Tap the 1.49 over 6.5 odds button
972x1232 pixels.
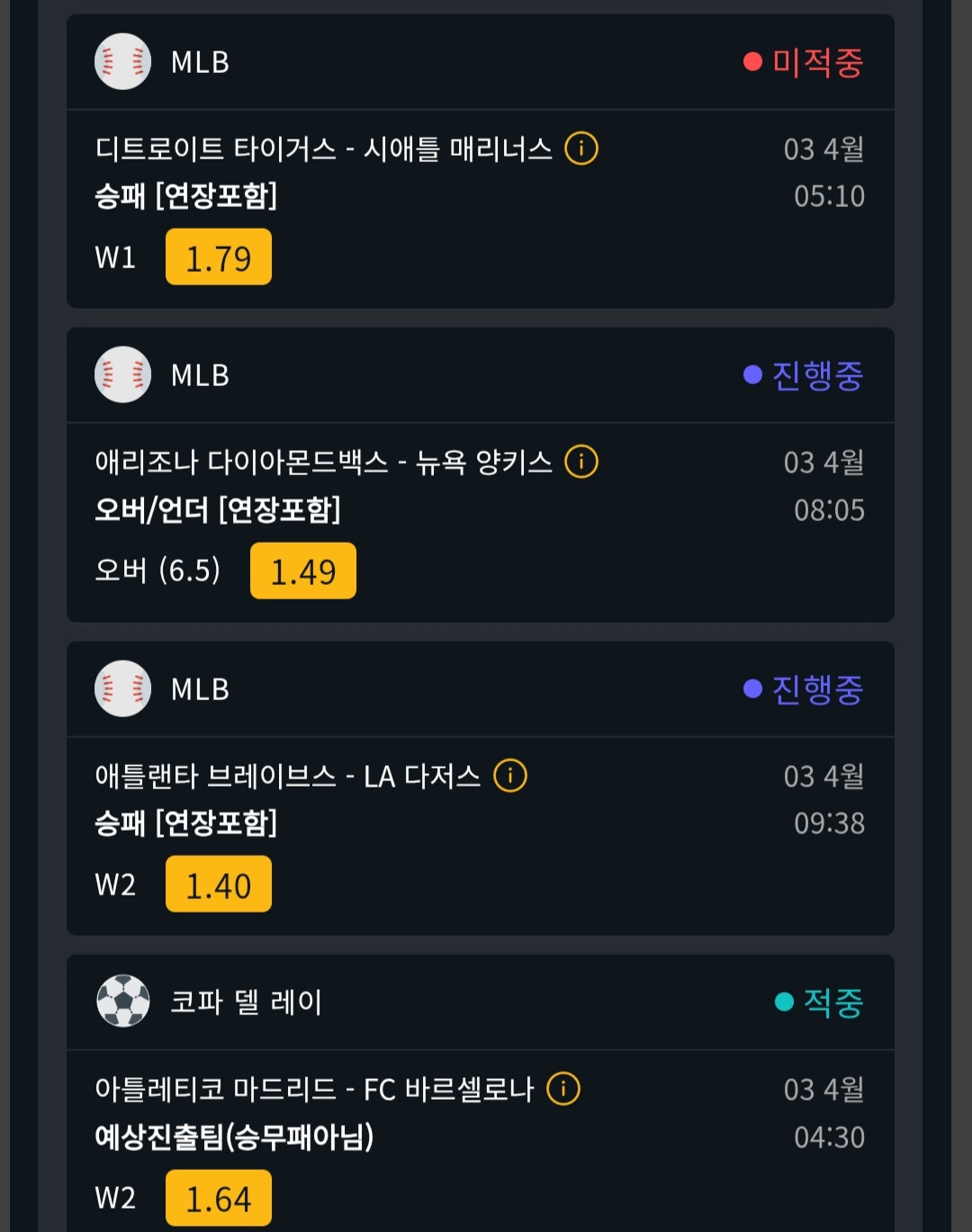[x=303, y=571]
